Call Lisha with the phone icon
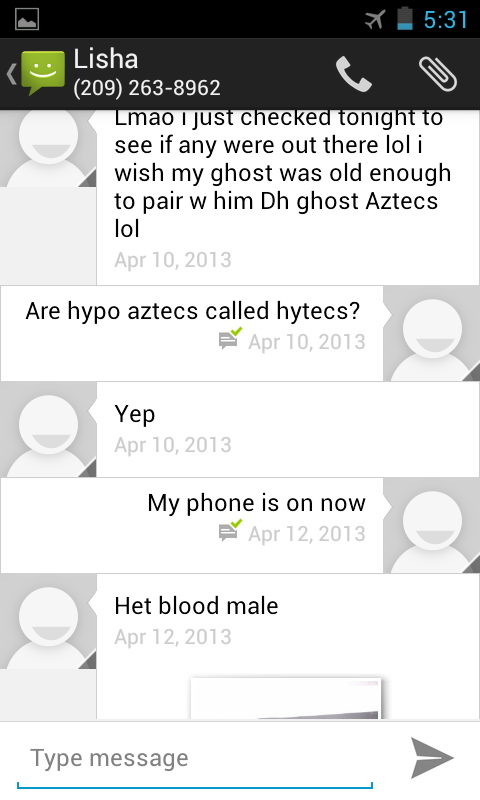The width and height of the screenshot is (480, 800). [353, 74]
